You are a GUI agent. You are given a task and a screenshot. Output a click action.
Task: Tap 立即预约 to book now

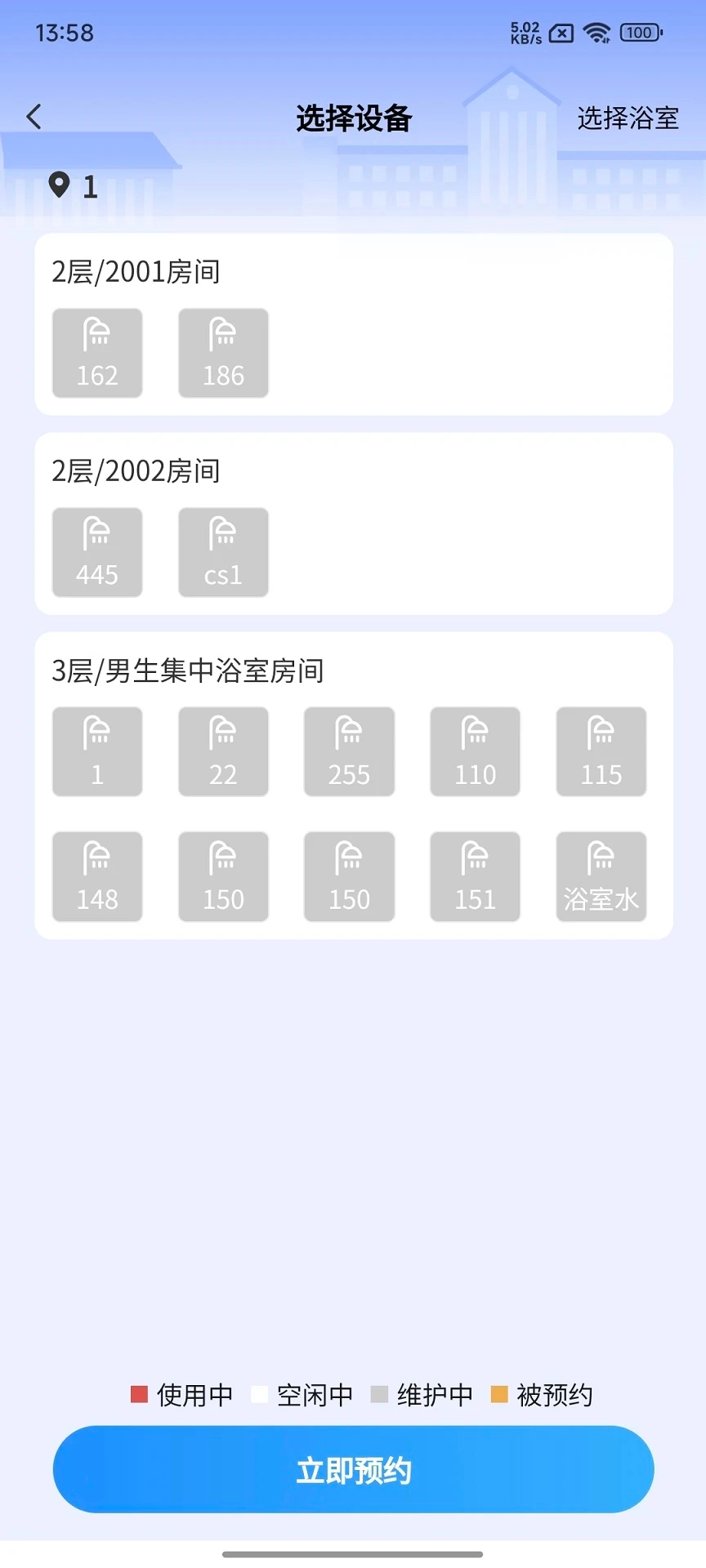353,1468
